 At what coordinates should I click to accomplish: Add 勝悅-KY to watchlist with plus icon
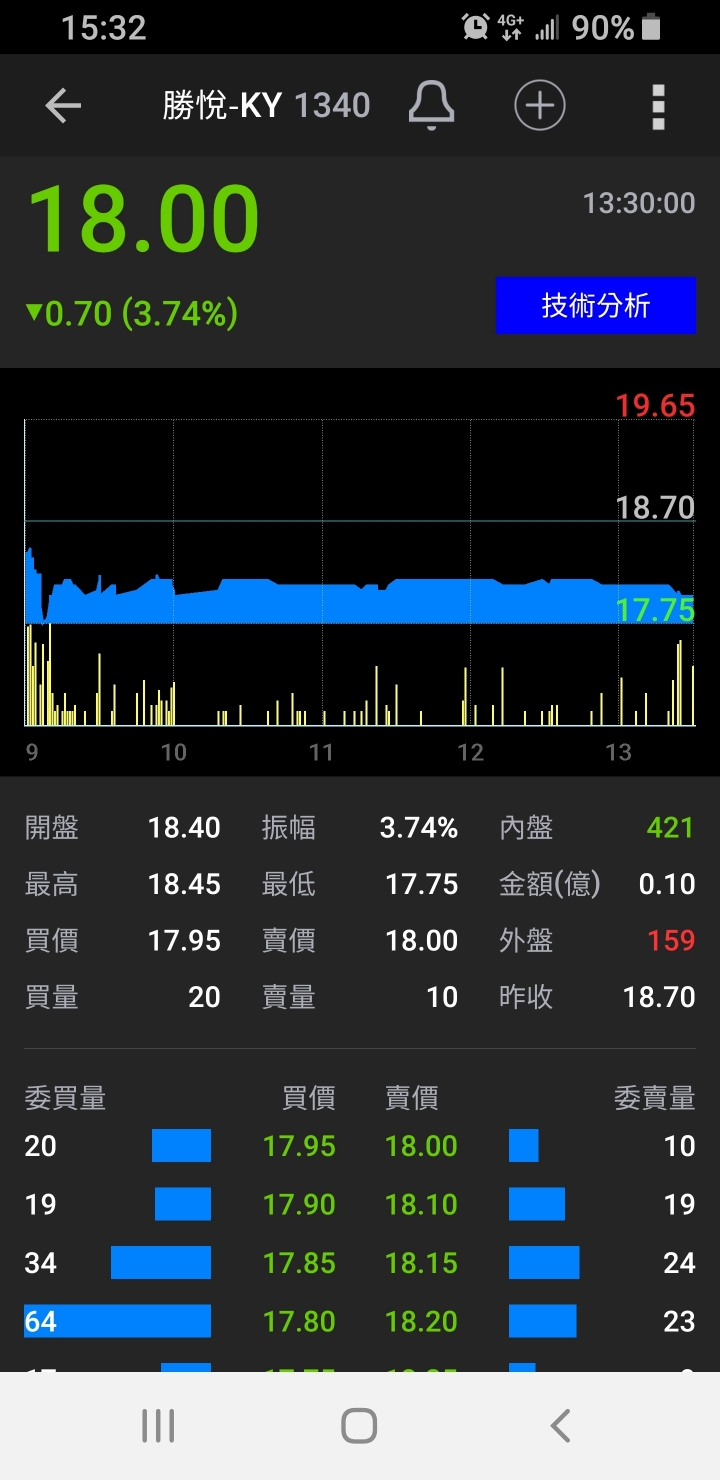point(540,105)
